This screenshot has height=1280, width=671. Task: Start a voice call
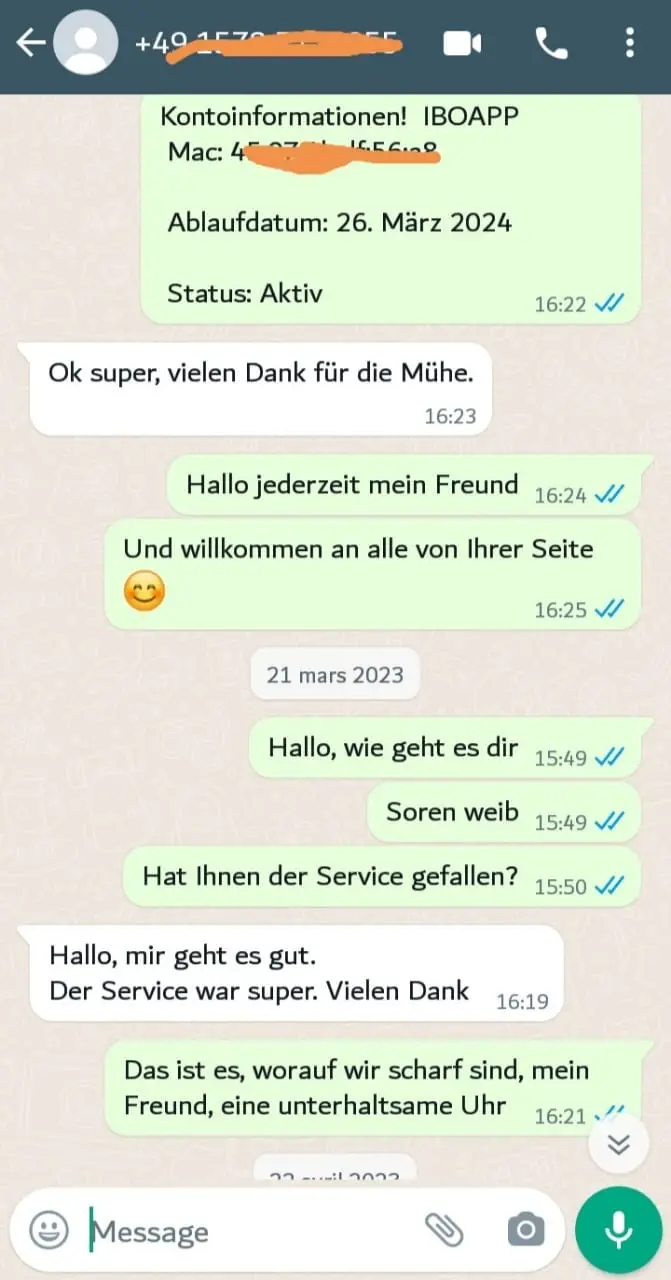(550, 44)
